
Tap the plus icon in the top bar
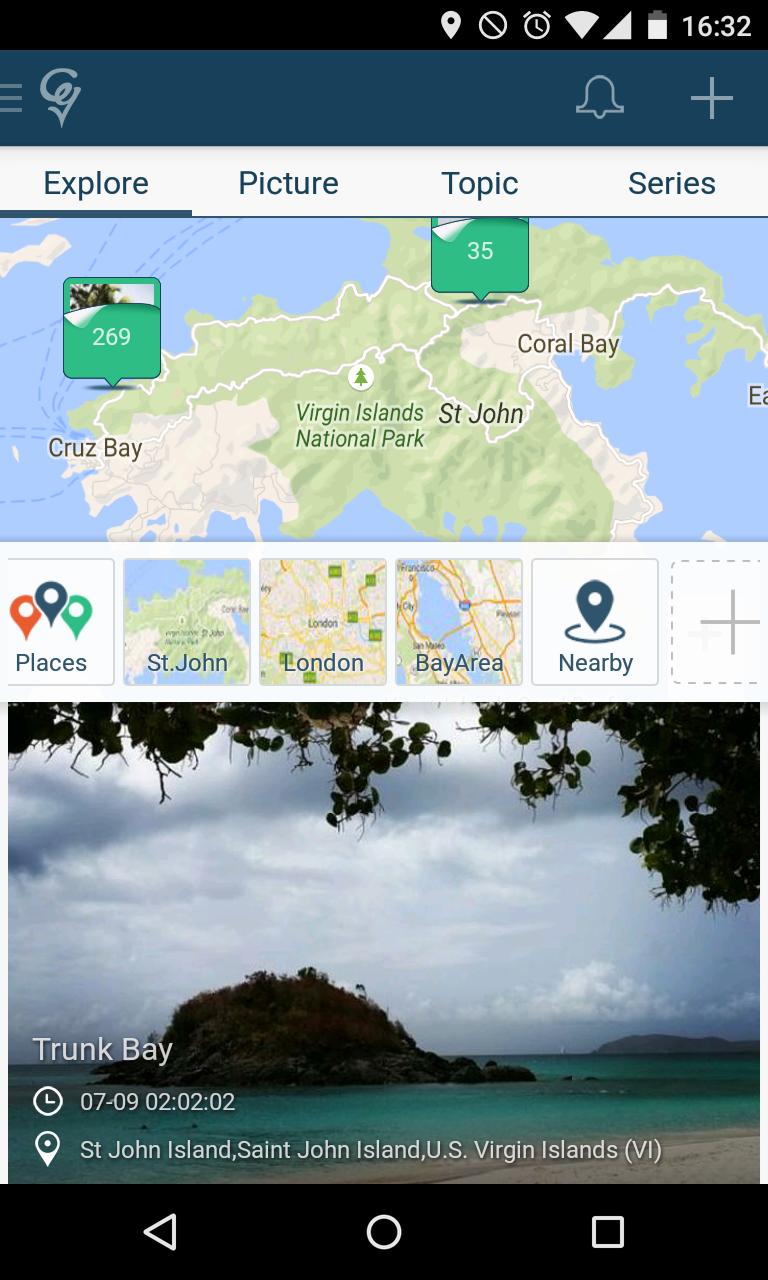pyautogui.click(x=712, y=98)
